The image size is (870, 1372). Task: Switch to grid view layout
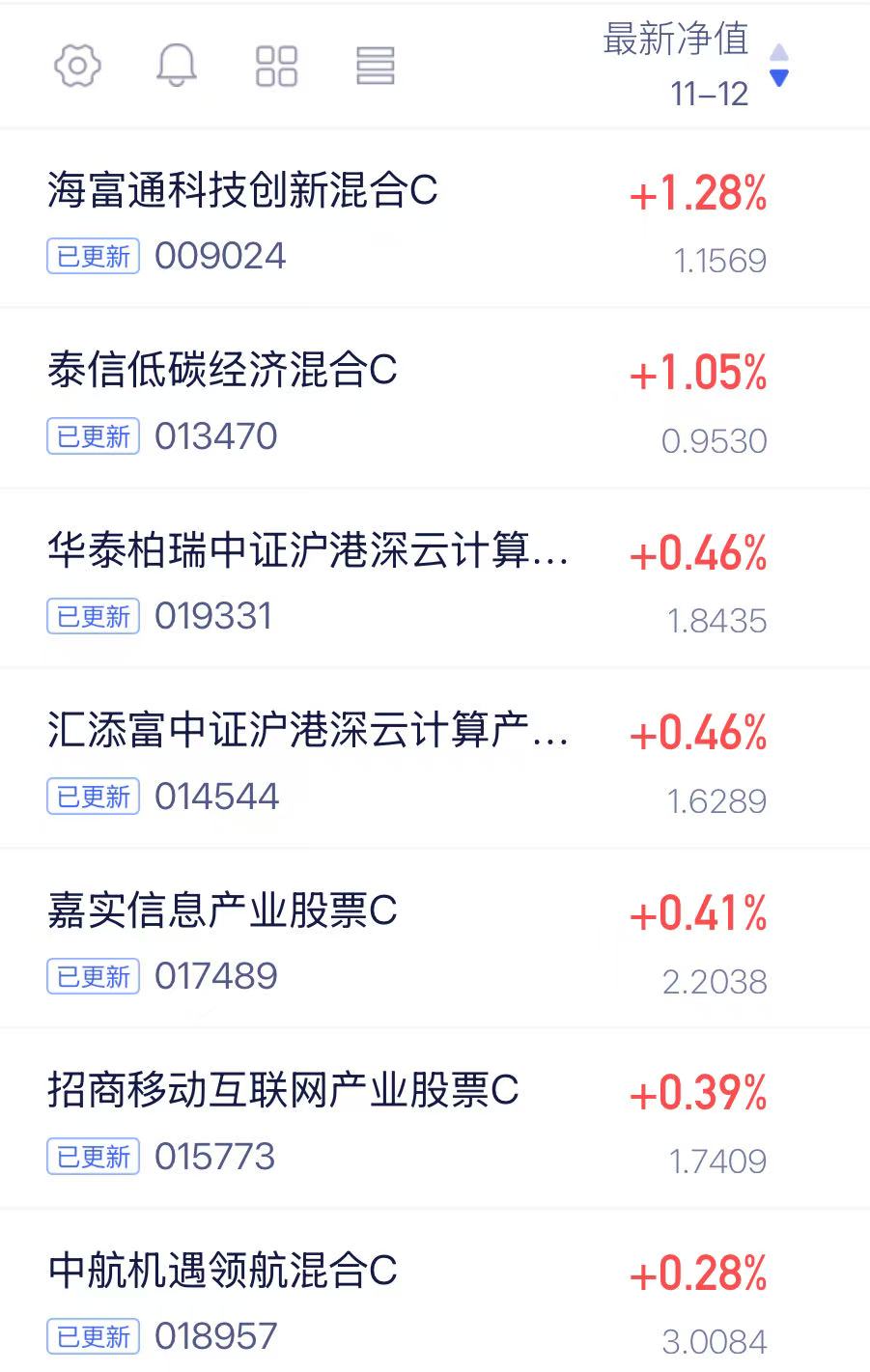coord(276,66)
